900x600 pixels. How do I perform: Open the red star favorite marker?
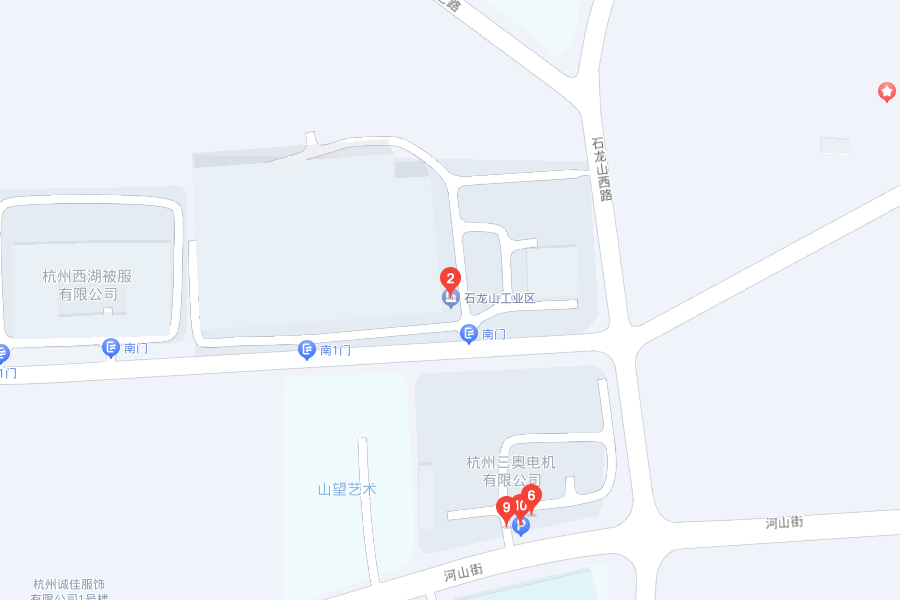(886, 92)
